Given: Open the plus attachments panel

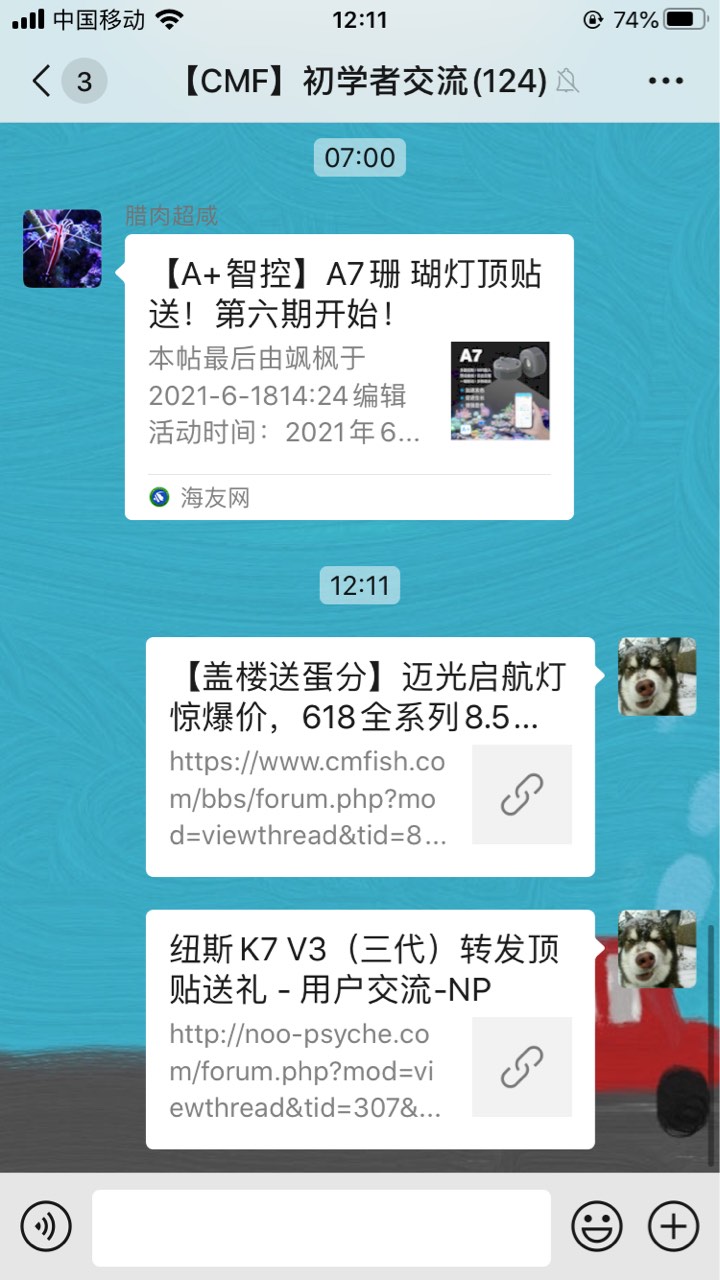Looking at the screenshot, I should coord(673,1226).
